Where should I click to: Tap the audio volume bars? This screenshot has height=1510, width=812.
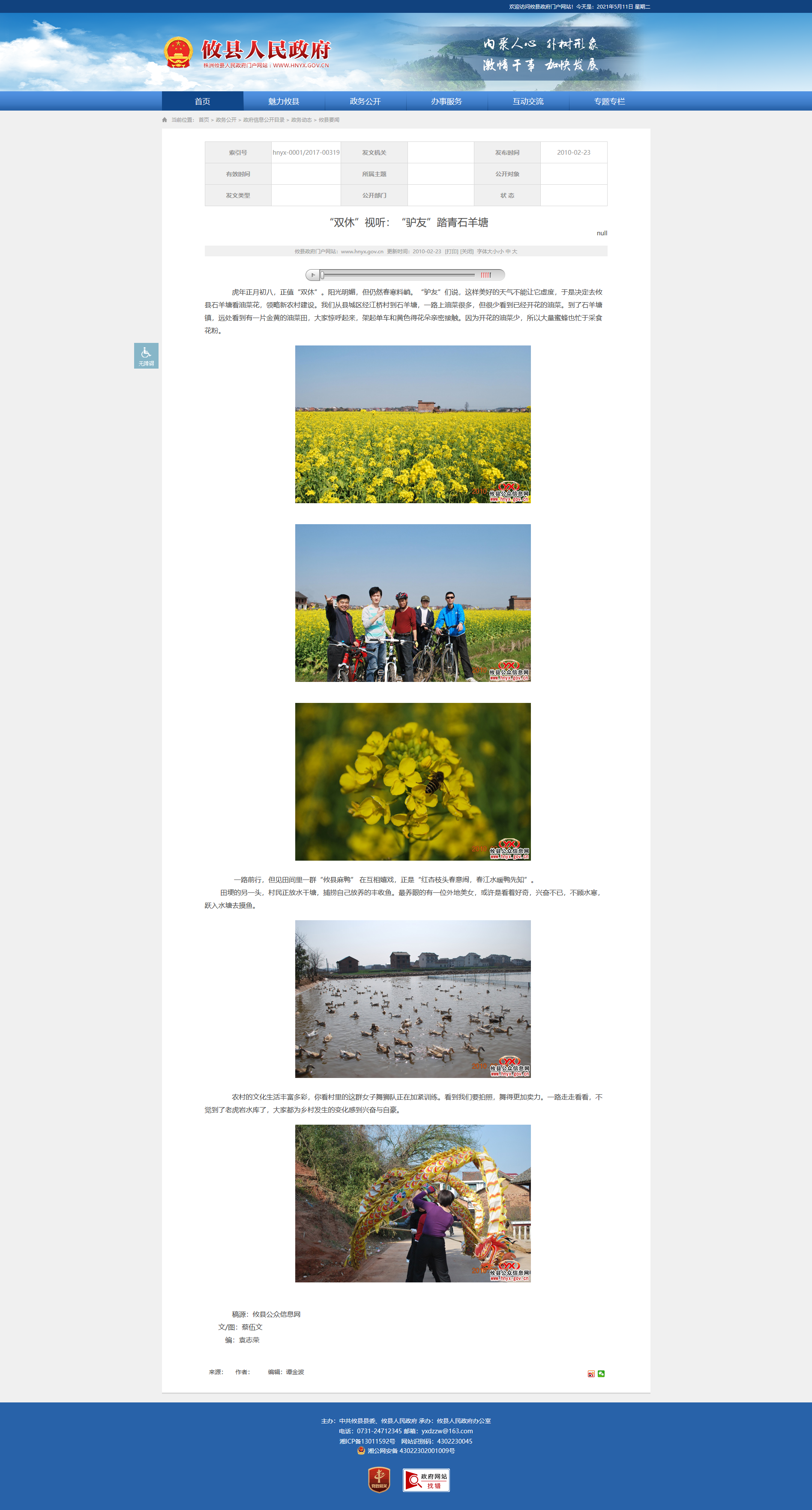point(485,275)
